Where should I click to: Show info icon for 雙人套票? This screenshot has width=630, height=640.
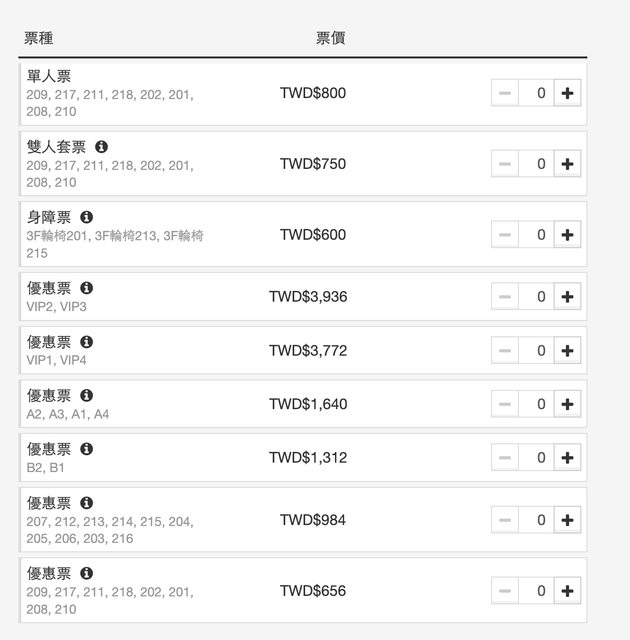tap(101, 147)
